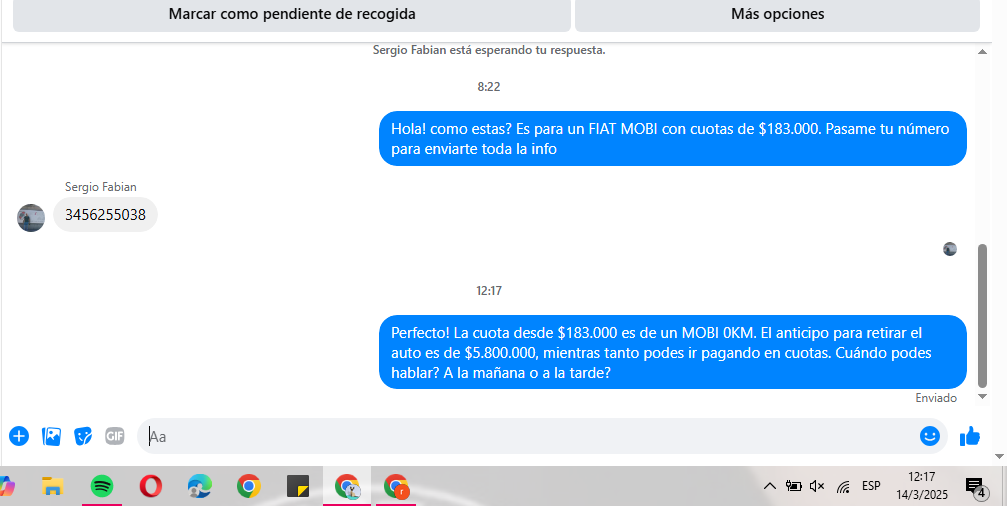Send a thumbs-up like
This screenshot has width=1007, height=506.
pyautogui.click(x=969, y=436)
